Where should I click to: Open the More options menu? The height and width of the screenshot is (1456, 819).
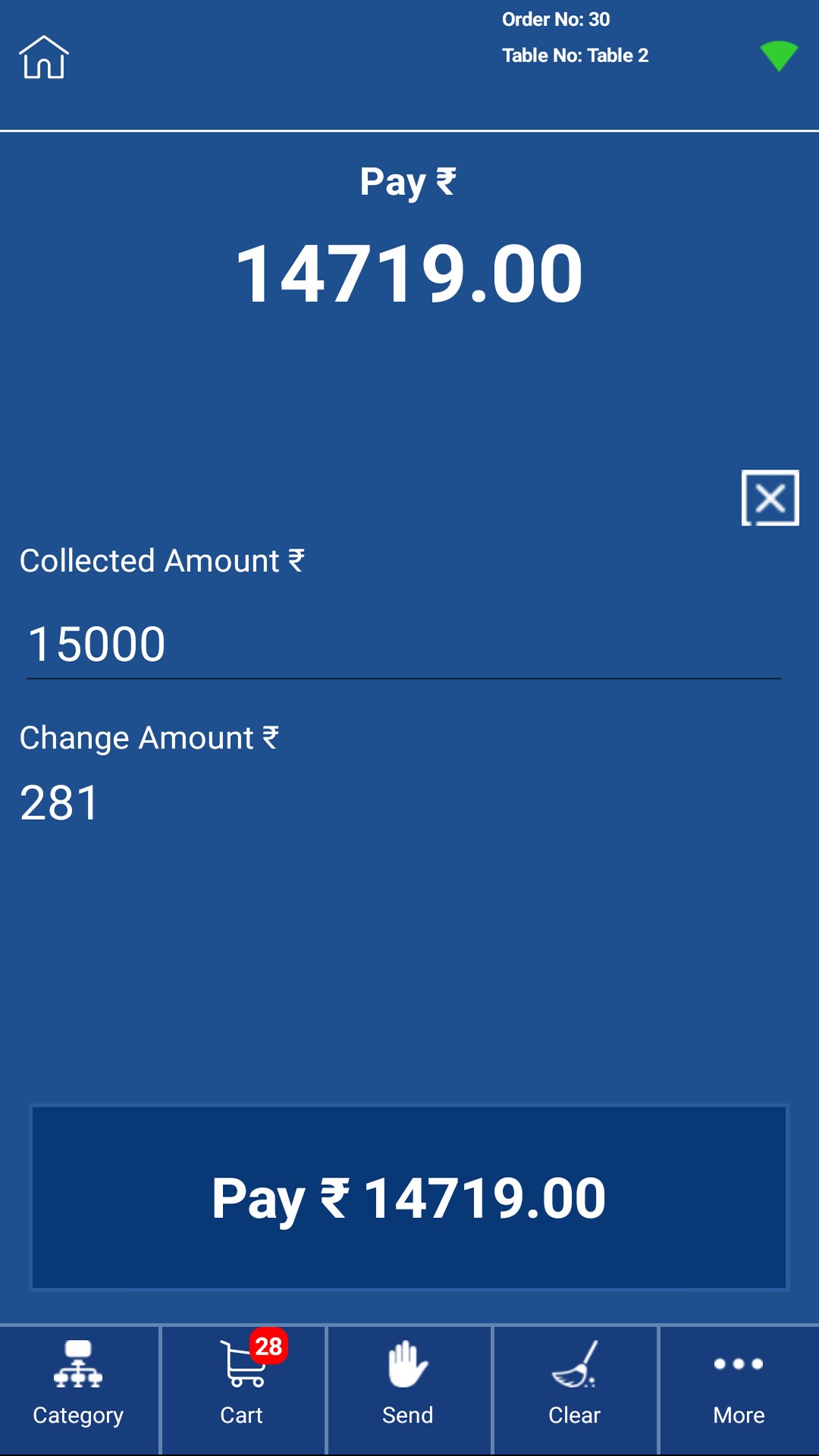pos(739,1389)
